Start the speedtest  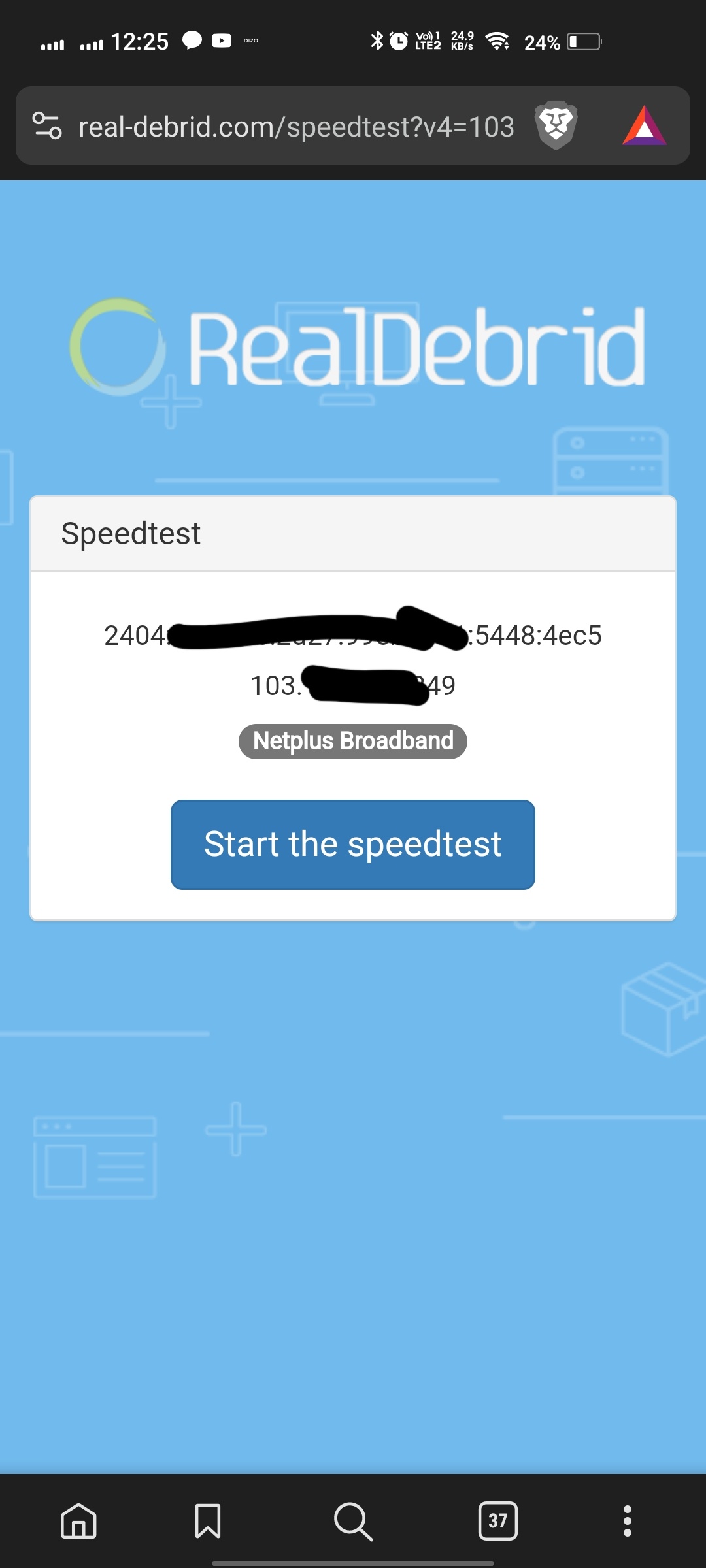[x=353, y=844]
